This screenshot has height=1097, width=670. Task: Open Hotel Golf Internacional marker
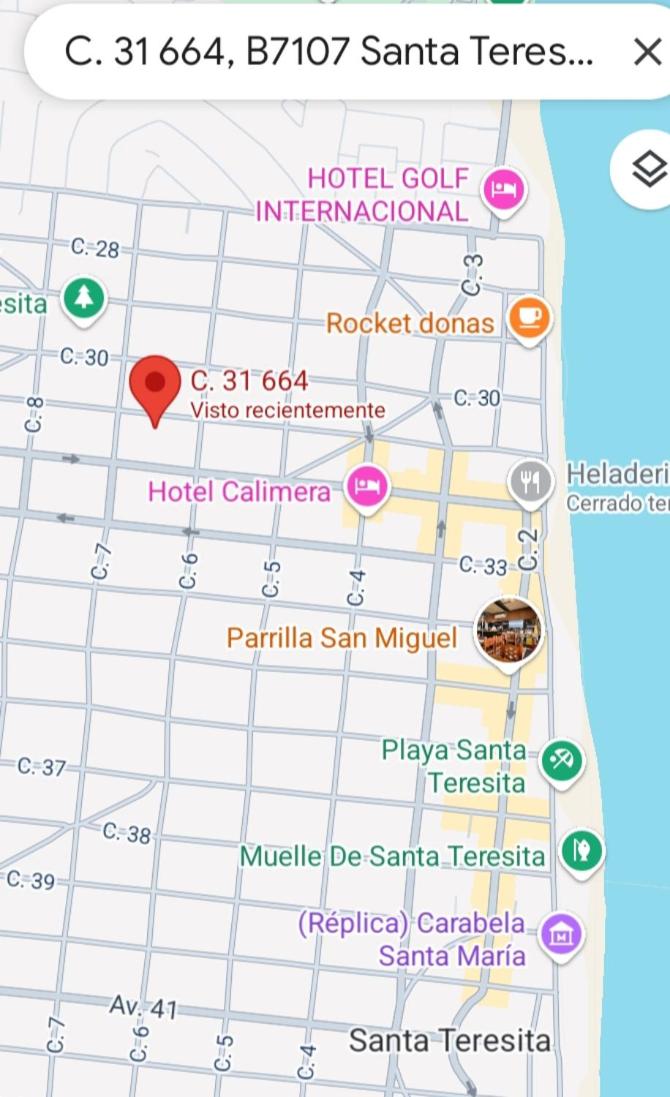[503, 189]
